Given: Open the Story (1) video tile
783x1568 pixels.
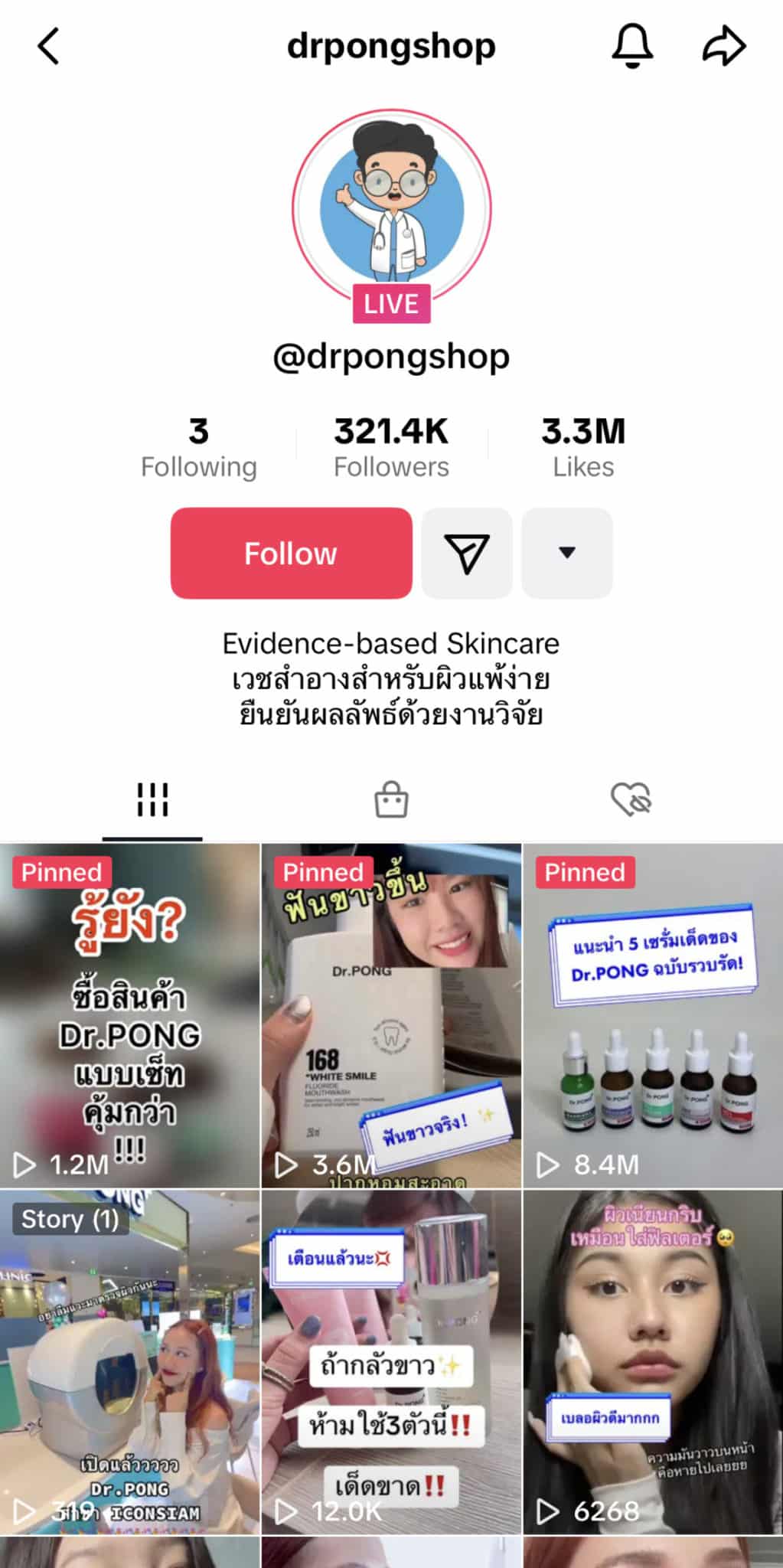Looking at the screenshot, I should pyautogui.click(x=129, y=1361).
